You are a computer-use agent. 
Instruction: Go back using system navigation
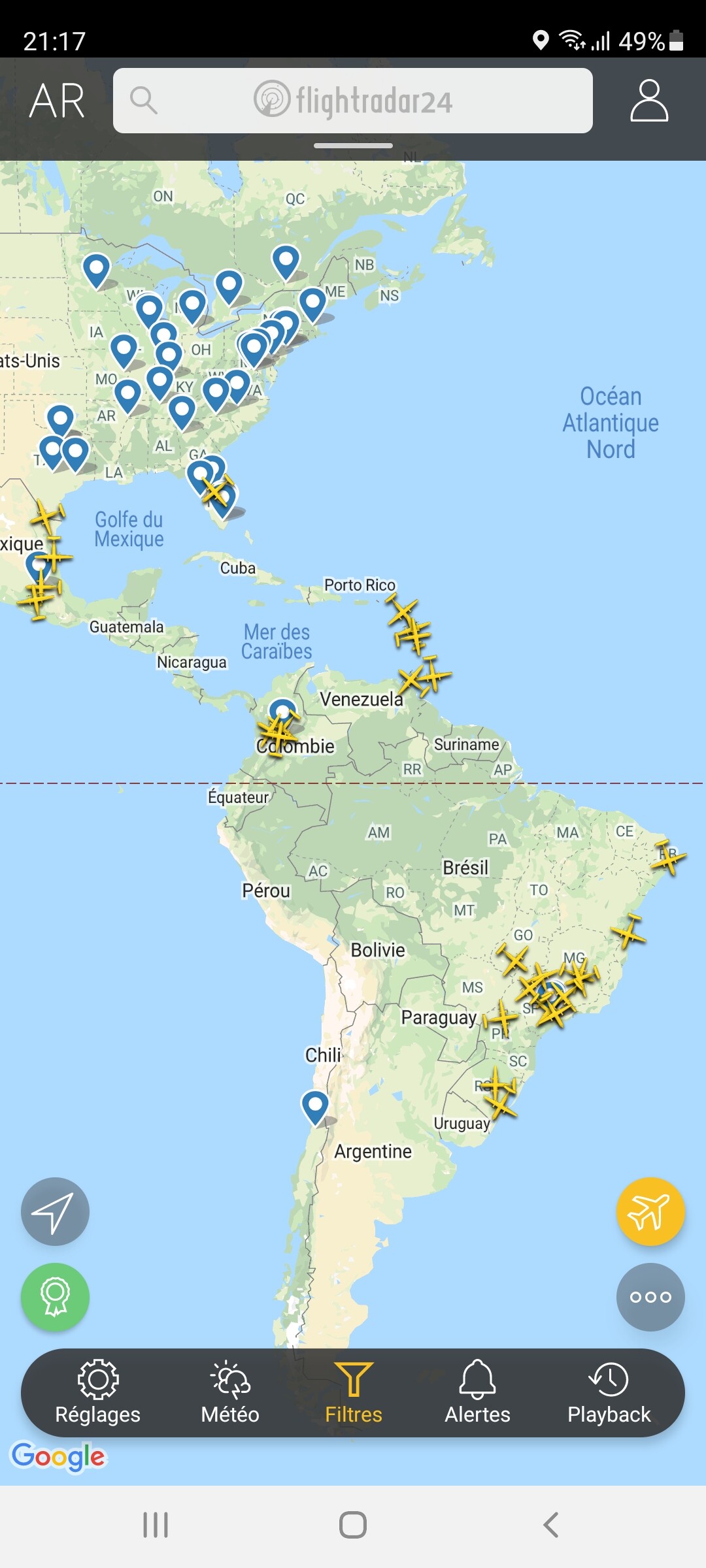click(550, 1525)
